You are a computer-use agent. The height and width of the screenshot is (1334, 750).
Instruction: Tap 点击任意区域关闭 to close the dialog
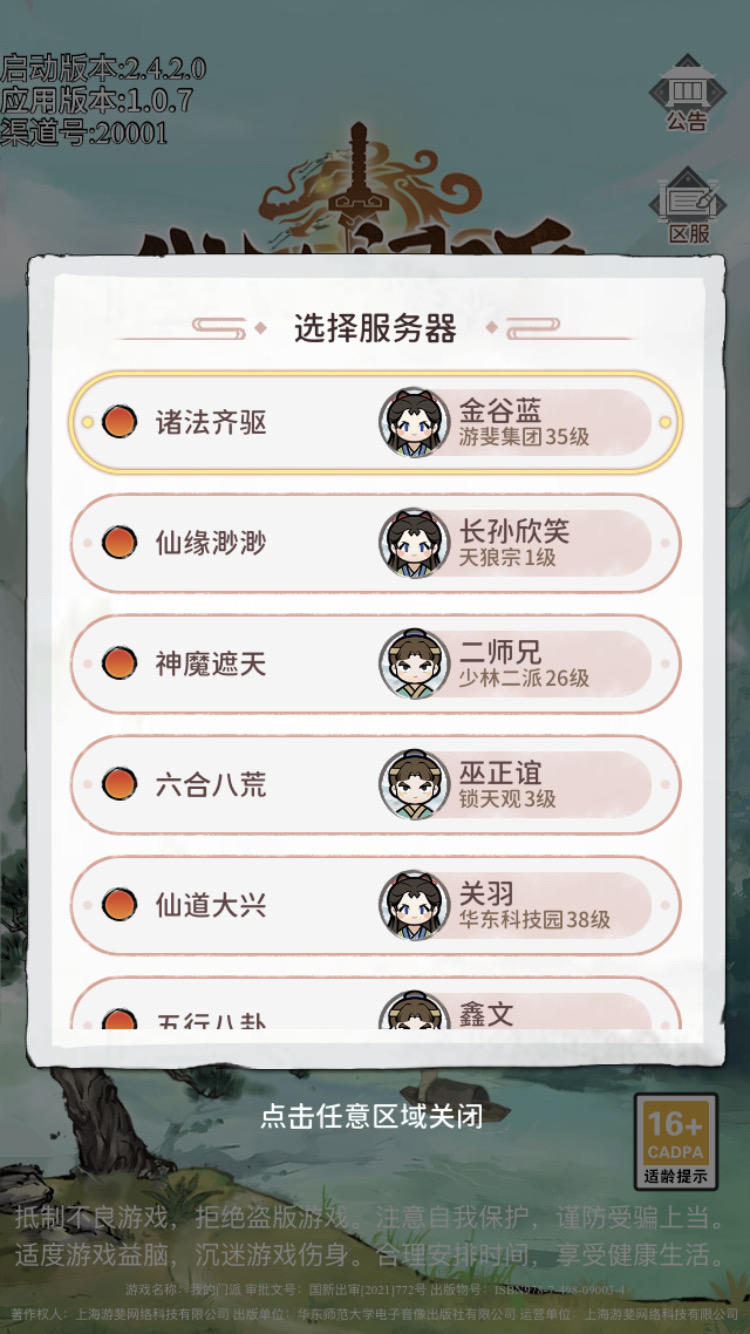pos(375,1119)
